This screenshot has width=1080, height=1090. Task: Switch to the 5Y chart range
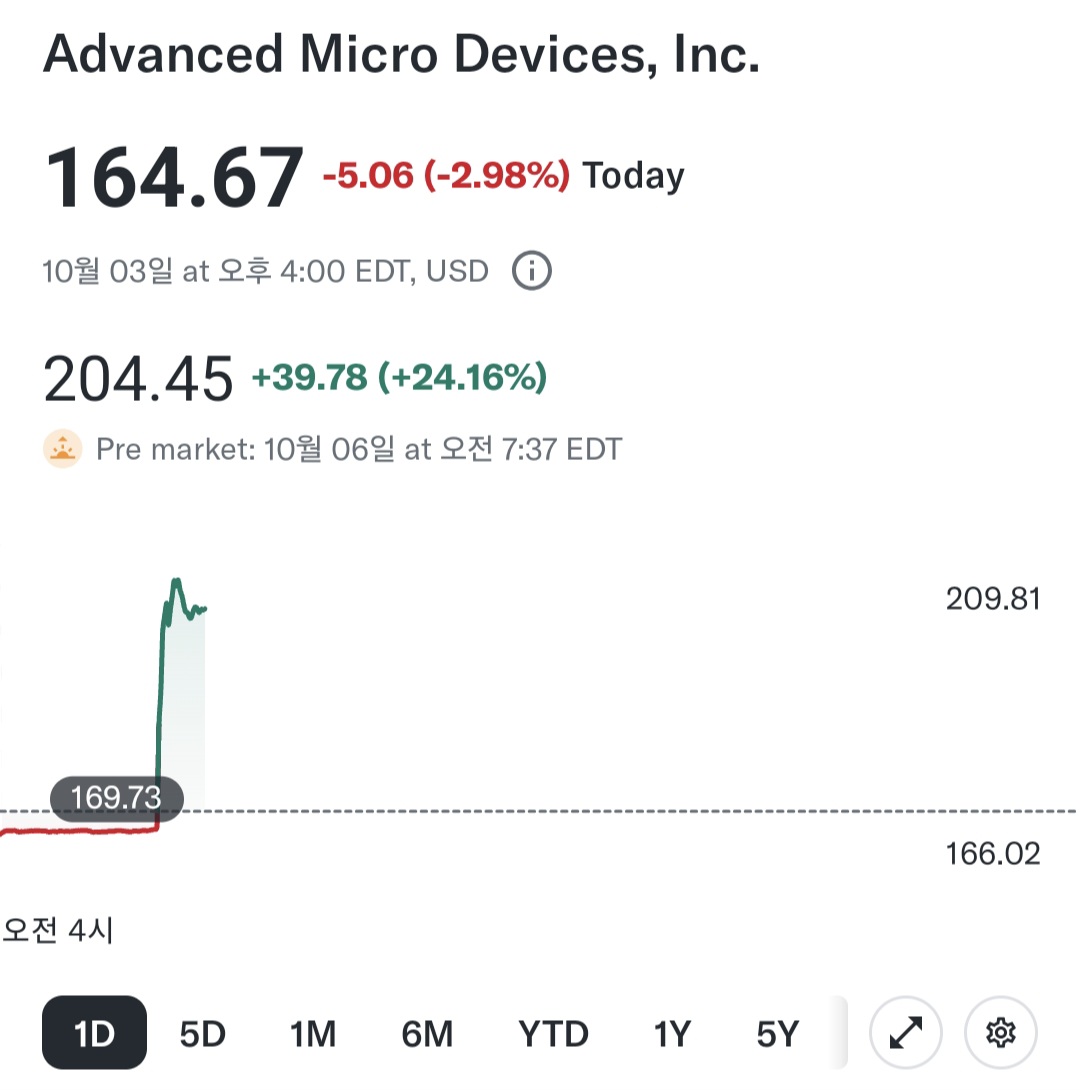[x=778, y=1033]
